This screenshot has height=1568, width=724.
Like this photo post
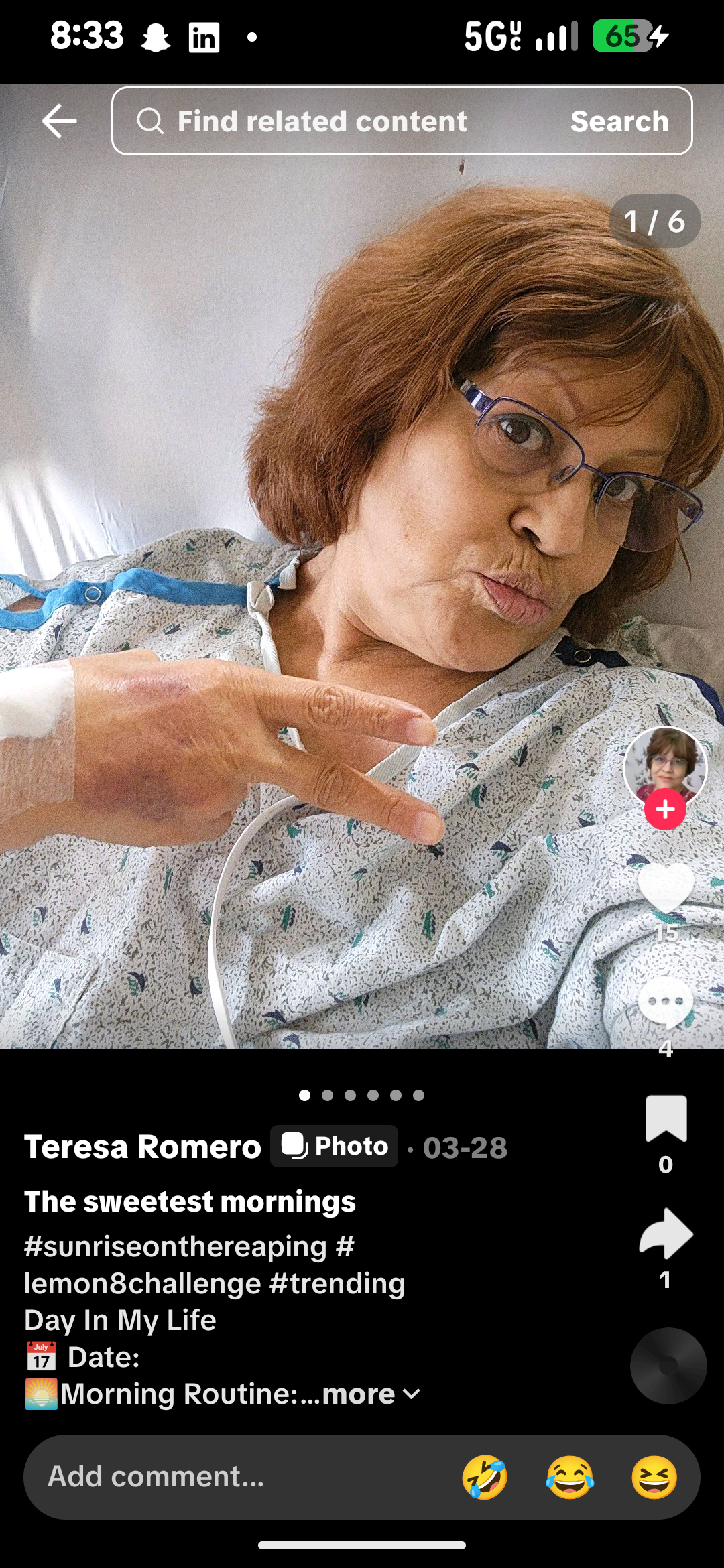click(x=666, y=887)
